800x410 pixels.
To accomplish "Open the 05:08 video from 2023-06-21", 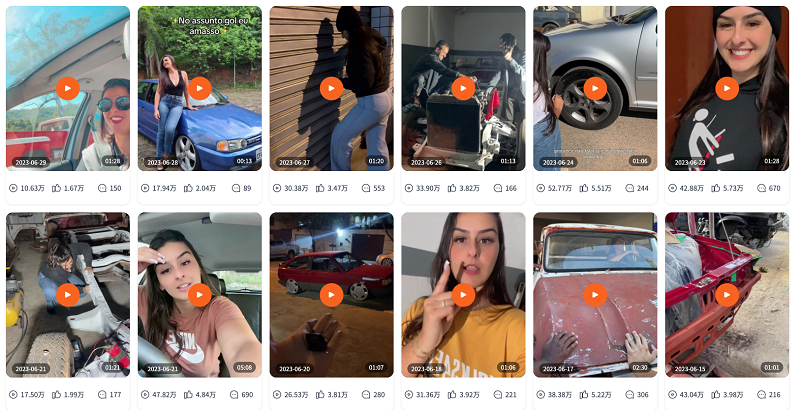I will (200, 294).
